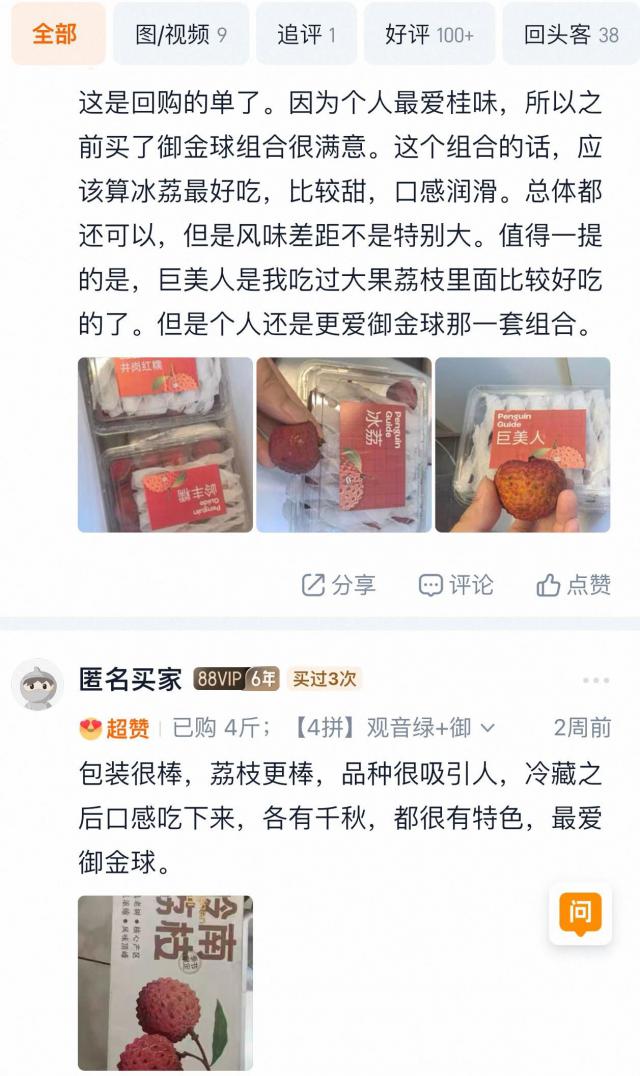Screen dimensions: 640x1076
Task: Select the 全部 reviews filter
Action: 55,34
